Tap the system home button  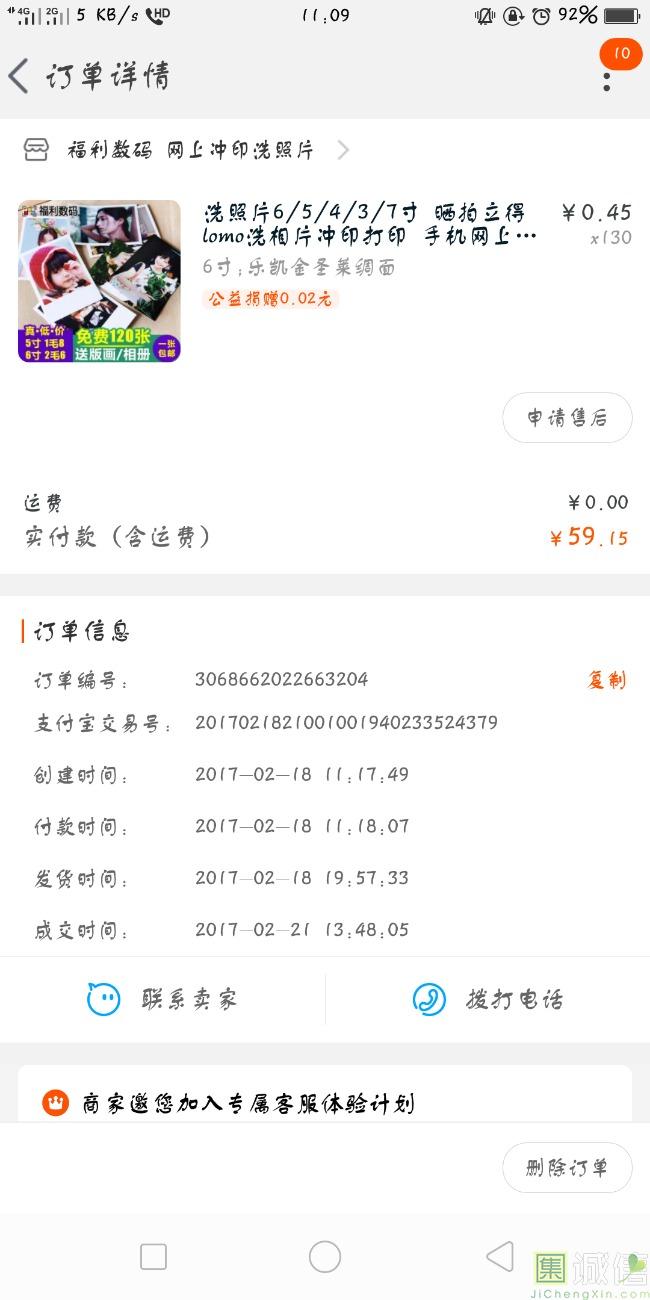pyautogui.click(x=325, y=1257)
